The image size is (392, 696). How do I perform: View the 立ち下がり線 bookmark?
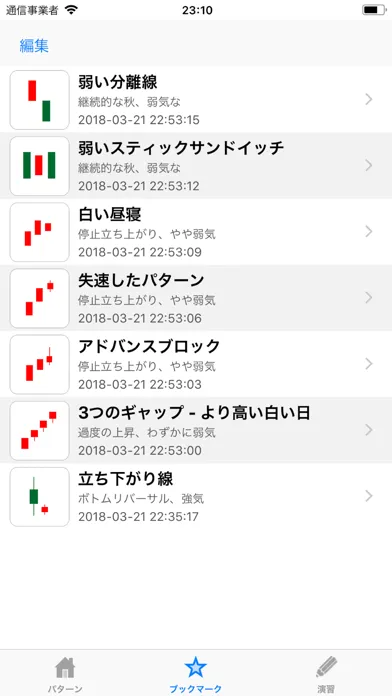click(x=196, y=496)
